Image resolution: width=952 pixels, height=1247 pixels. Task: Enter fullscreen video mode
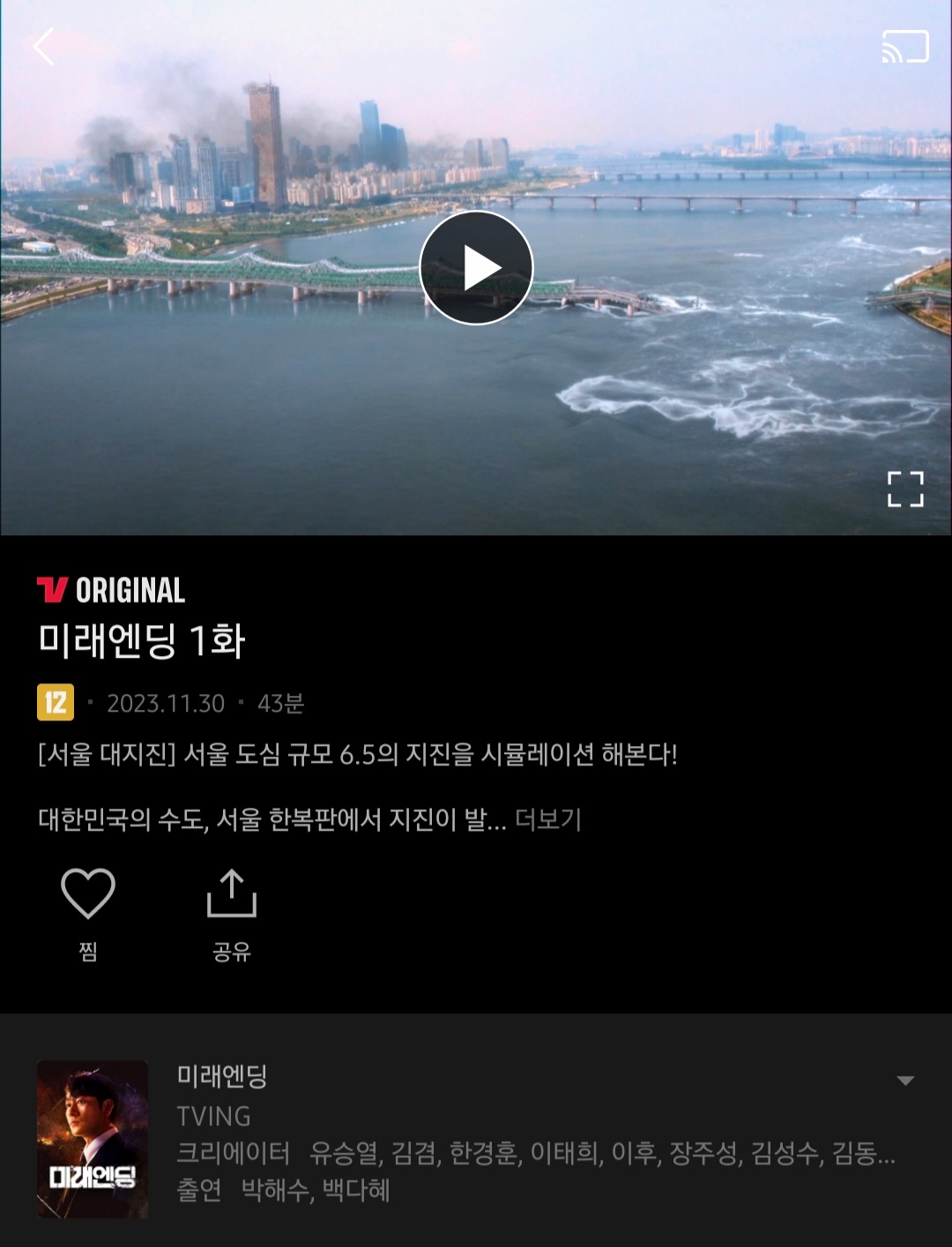tap(905, 489)
